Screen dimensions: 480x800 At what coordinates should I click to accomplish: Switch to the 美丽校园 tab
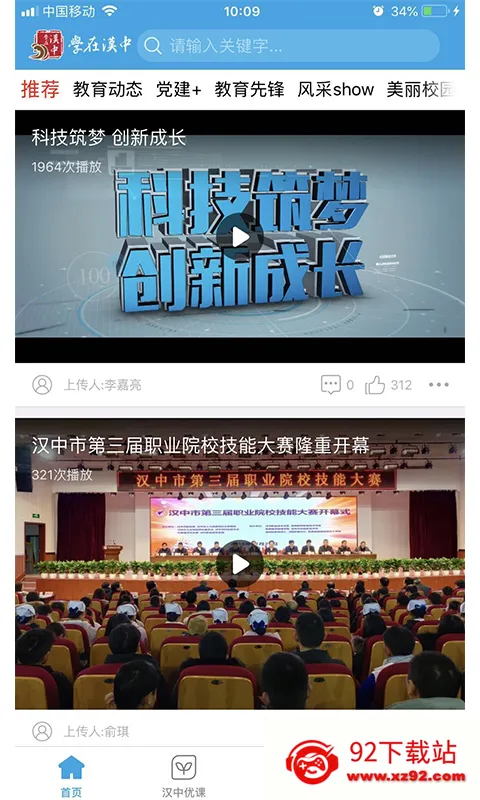[x=420, y=89]
